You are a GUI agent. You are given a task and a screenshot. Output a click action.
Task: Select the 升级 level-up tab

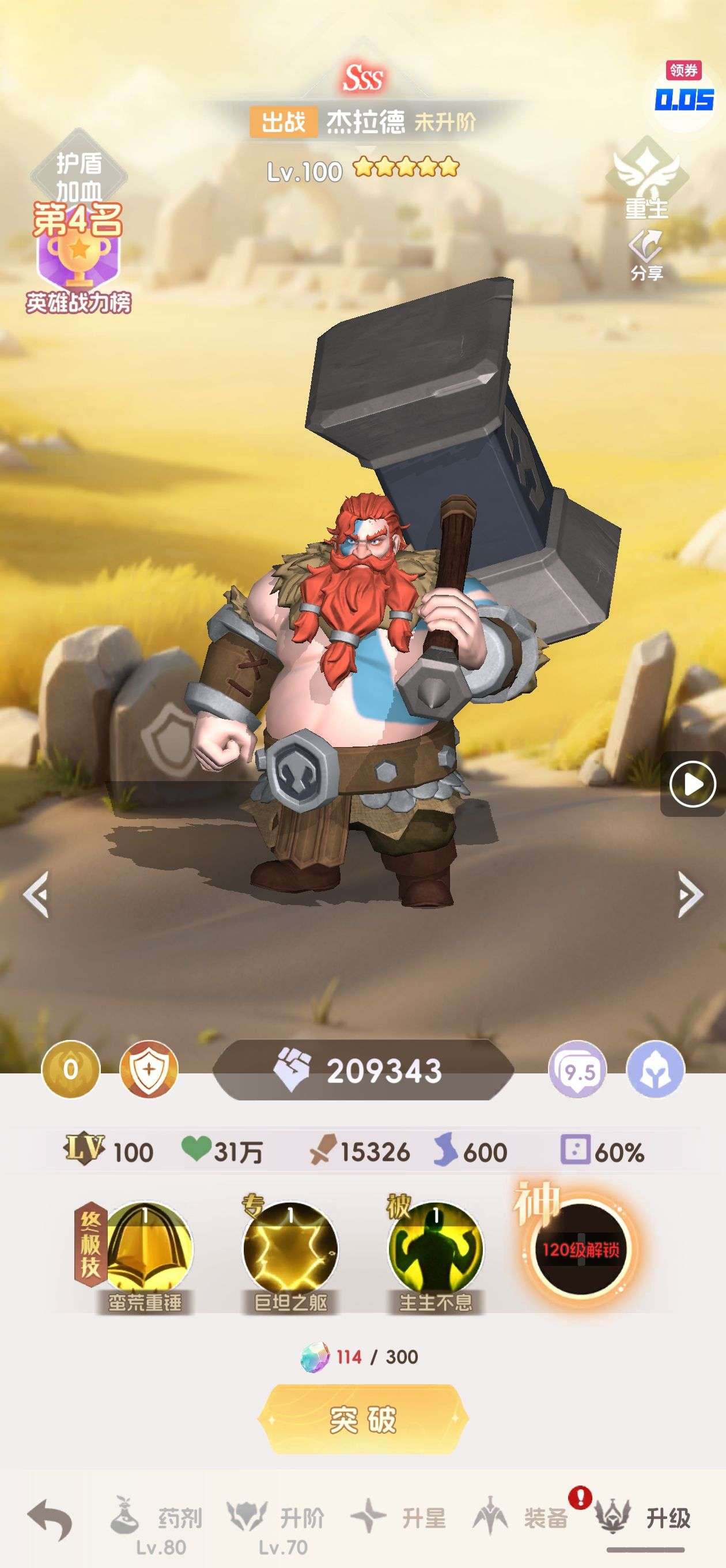pyautogui.click(x=644, y=1517)
